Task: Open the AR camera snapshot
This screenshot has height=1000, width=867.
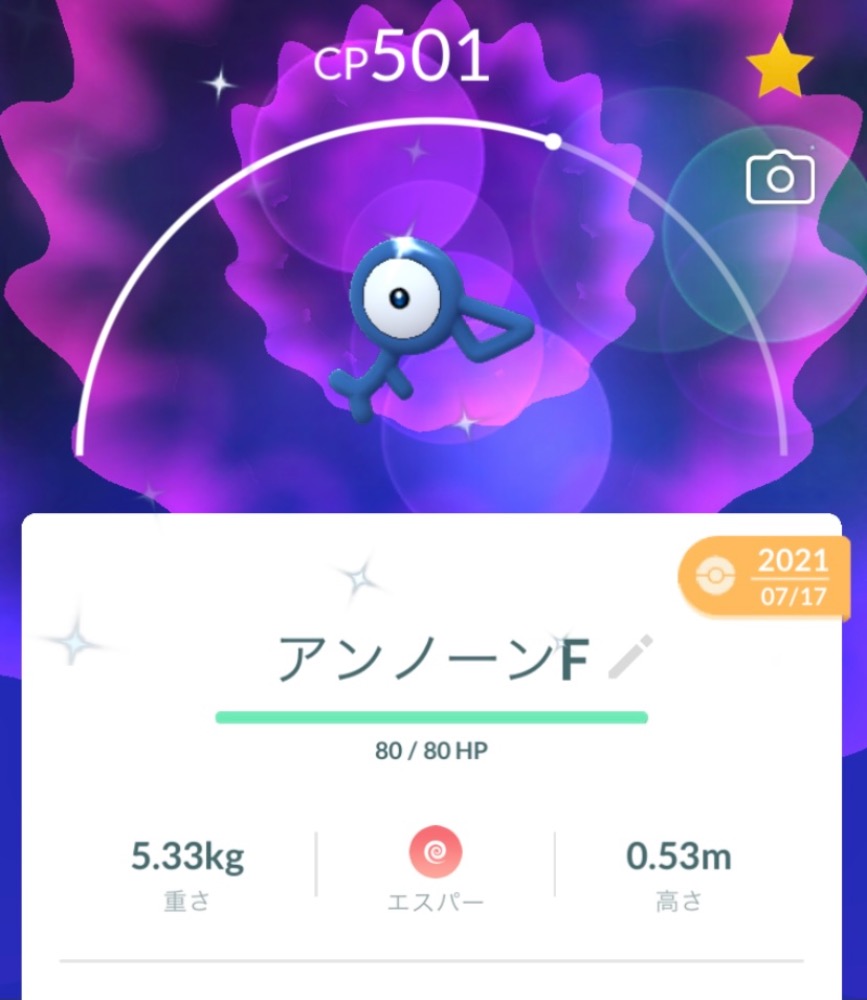Action: 780,179
